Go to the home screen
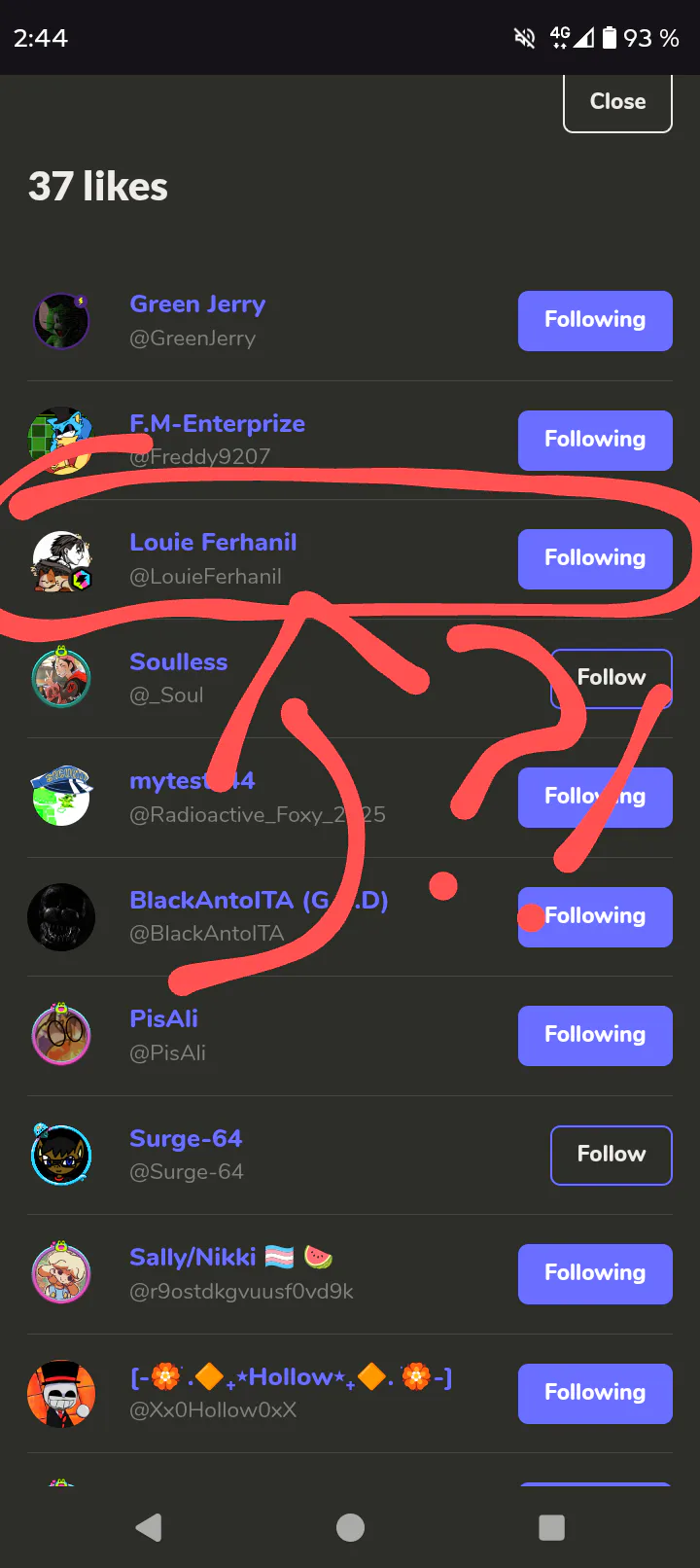The height and width of the screenshot is (1568, 700). click(350, 1527)
